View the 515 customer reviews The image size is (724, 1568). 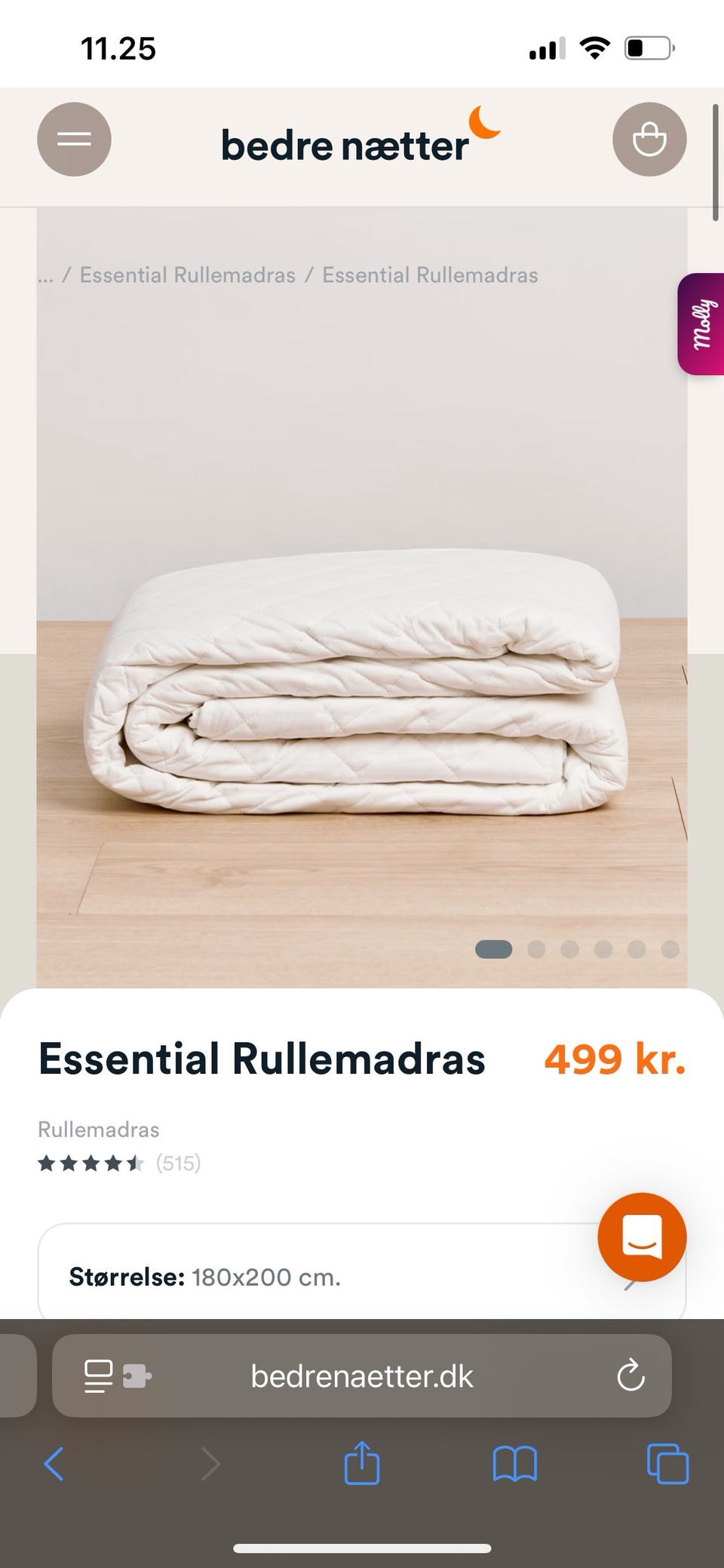coord(178,1164)
